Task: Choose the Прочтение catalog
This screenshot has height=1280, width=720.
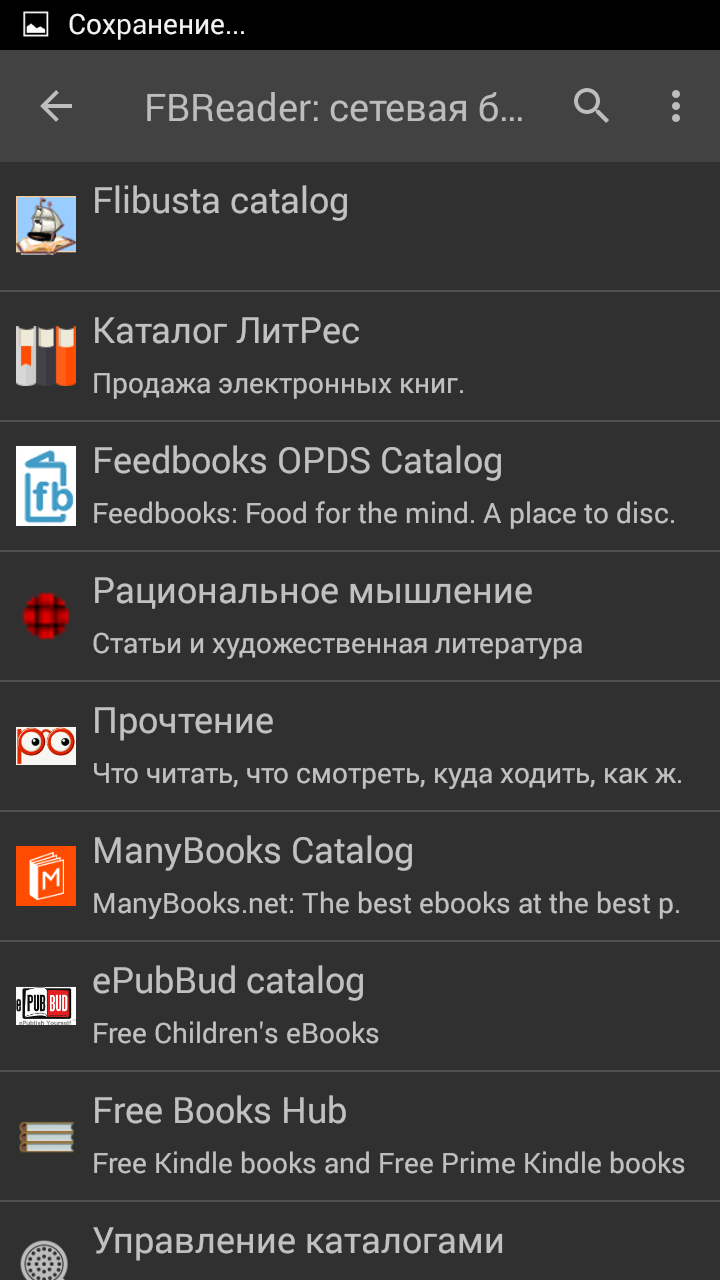Action: [360, 746]
